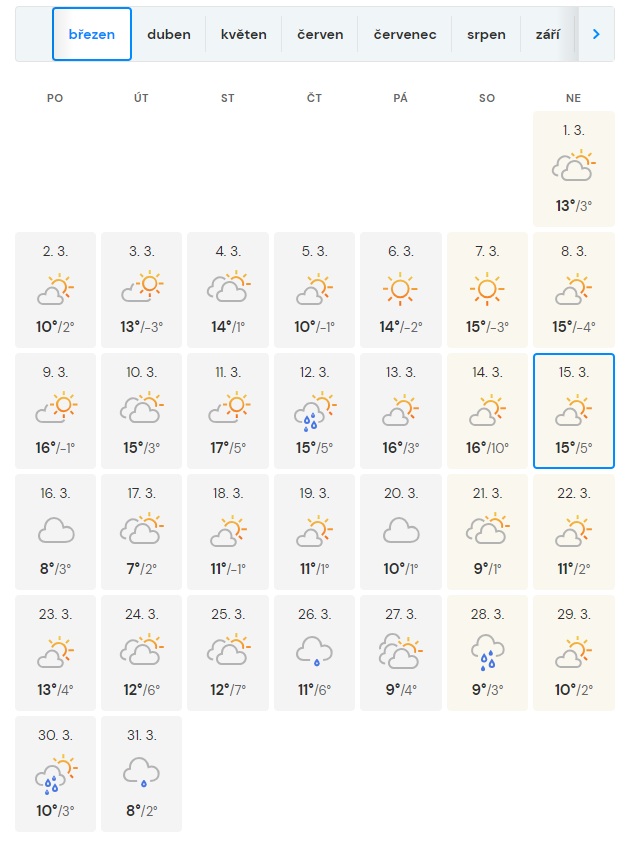
Task: Open the forecast for 1. 3.
Action: [573, 168]
